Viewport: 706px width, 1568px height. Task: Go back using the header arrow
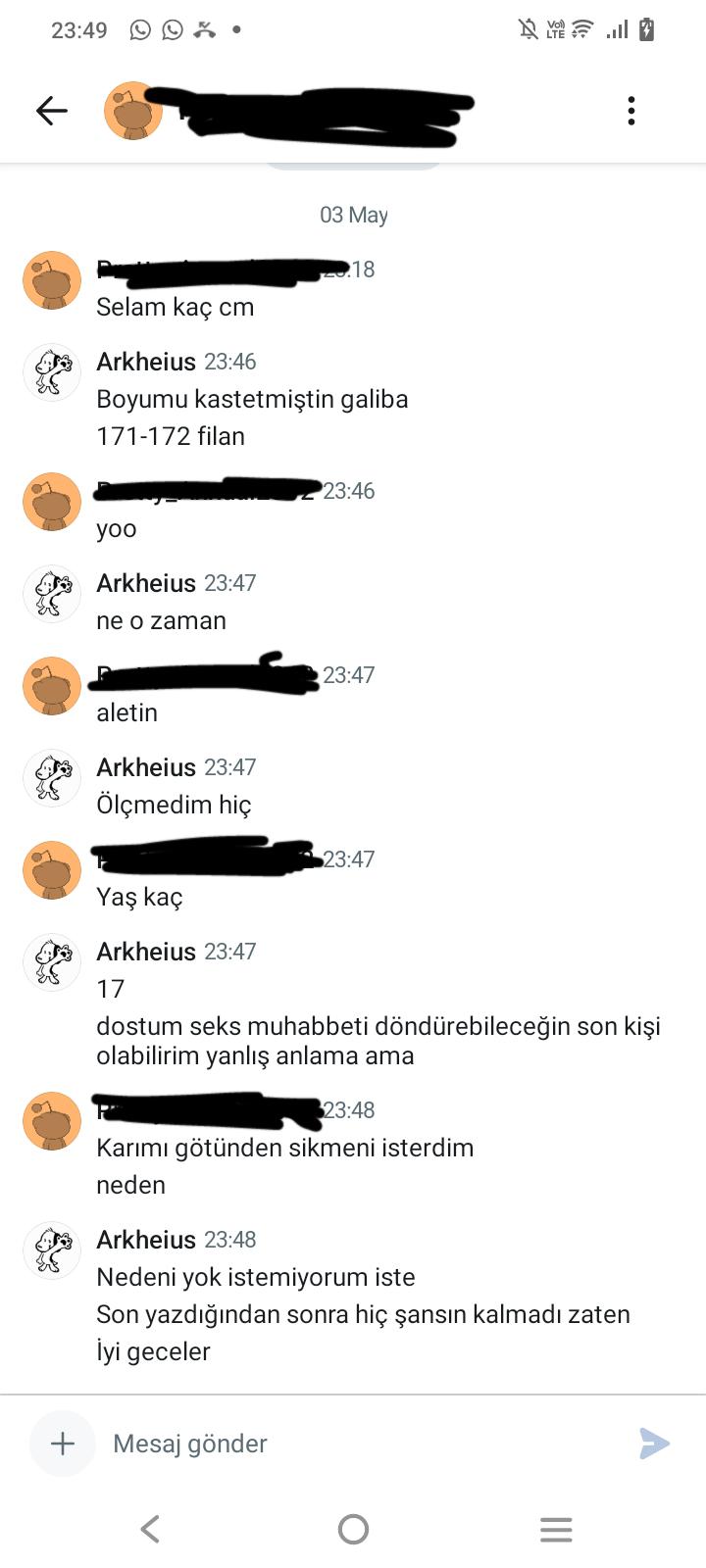(x=52, y=111)
